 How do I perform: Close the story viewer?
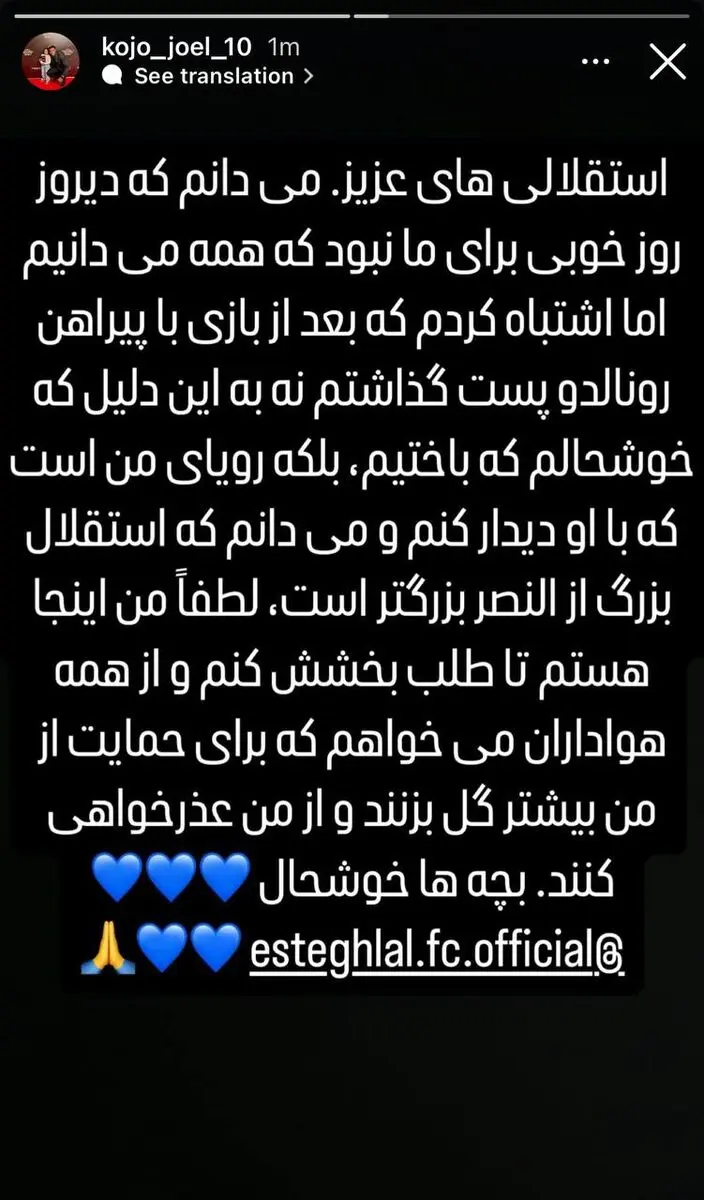tap(667, 62)
